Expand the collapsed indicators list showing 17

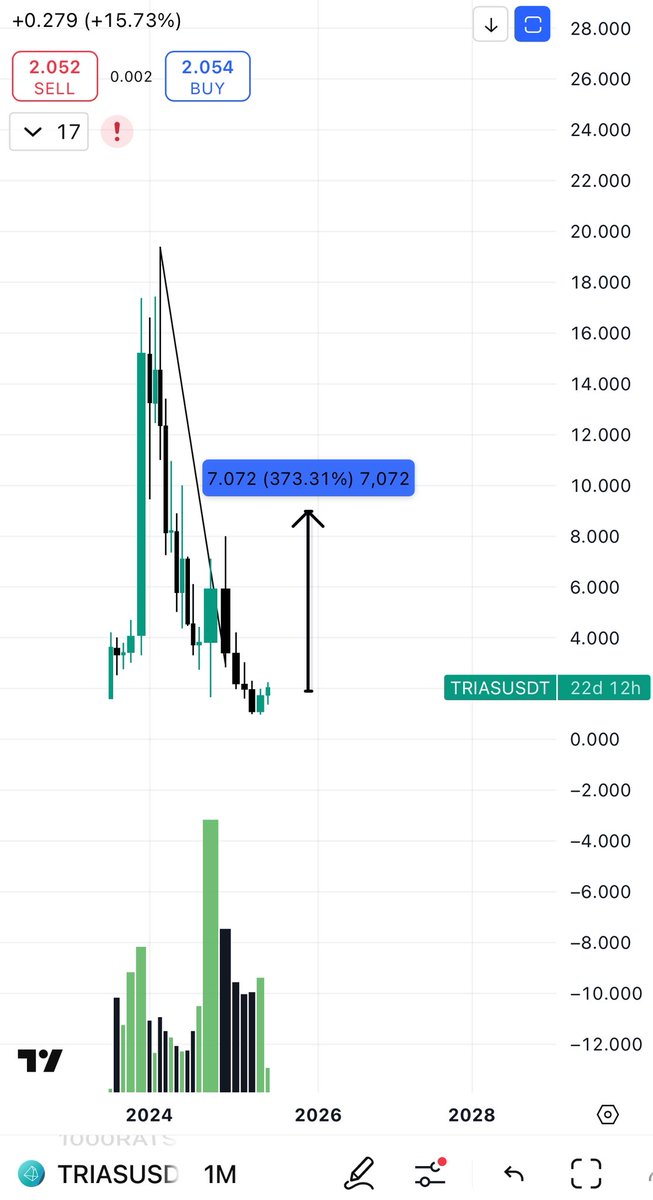49,131
